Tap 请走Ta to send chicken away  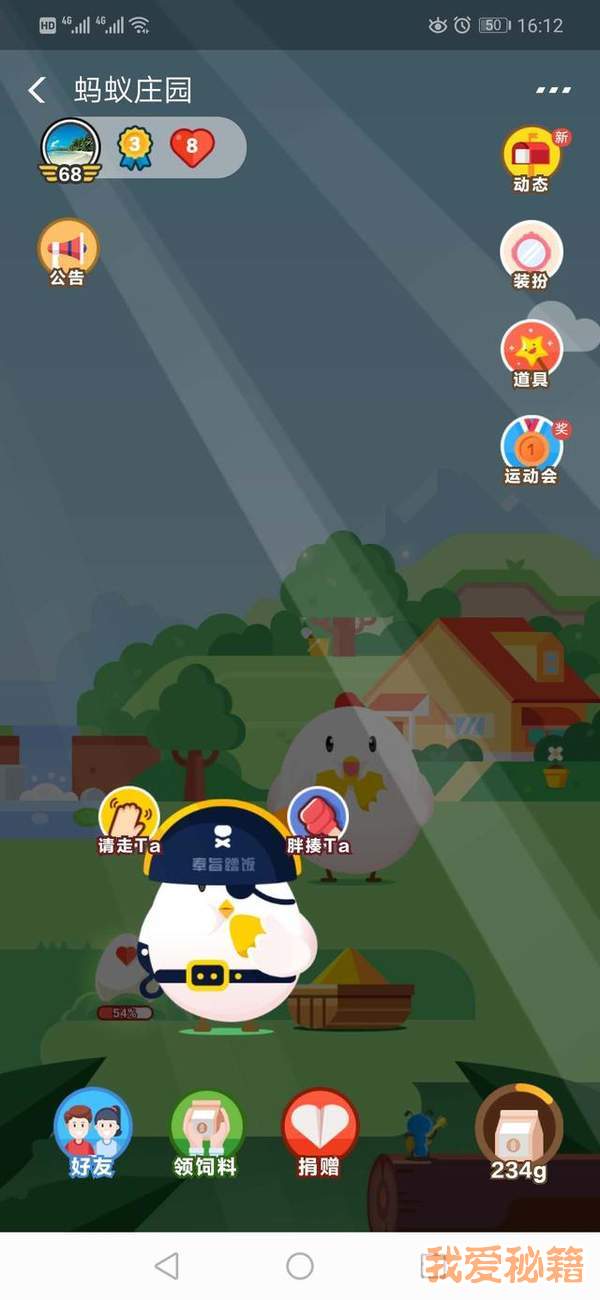129,820
